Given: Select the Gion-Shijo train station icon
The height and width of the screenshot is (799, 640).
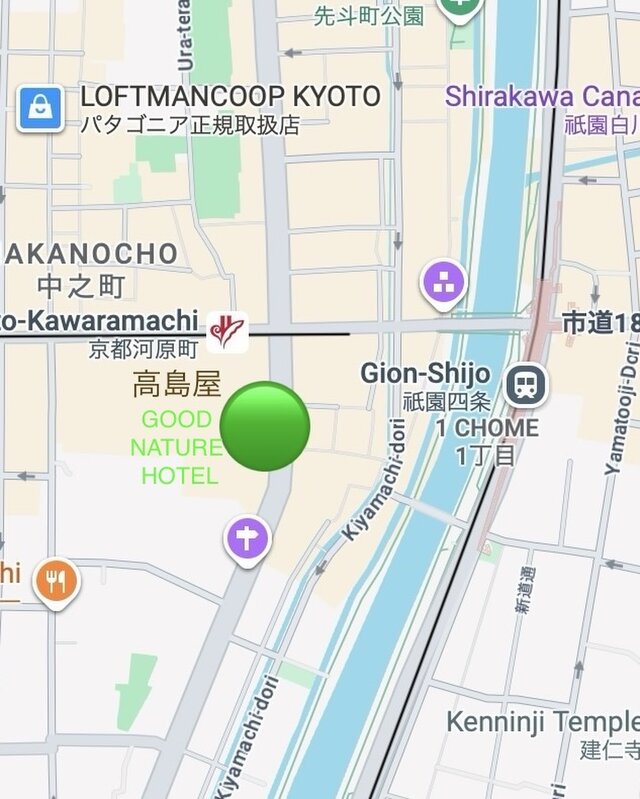Looking at the screenshot, I should click(520, 385).
